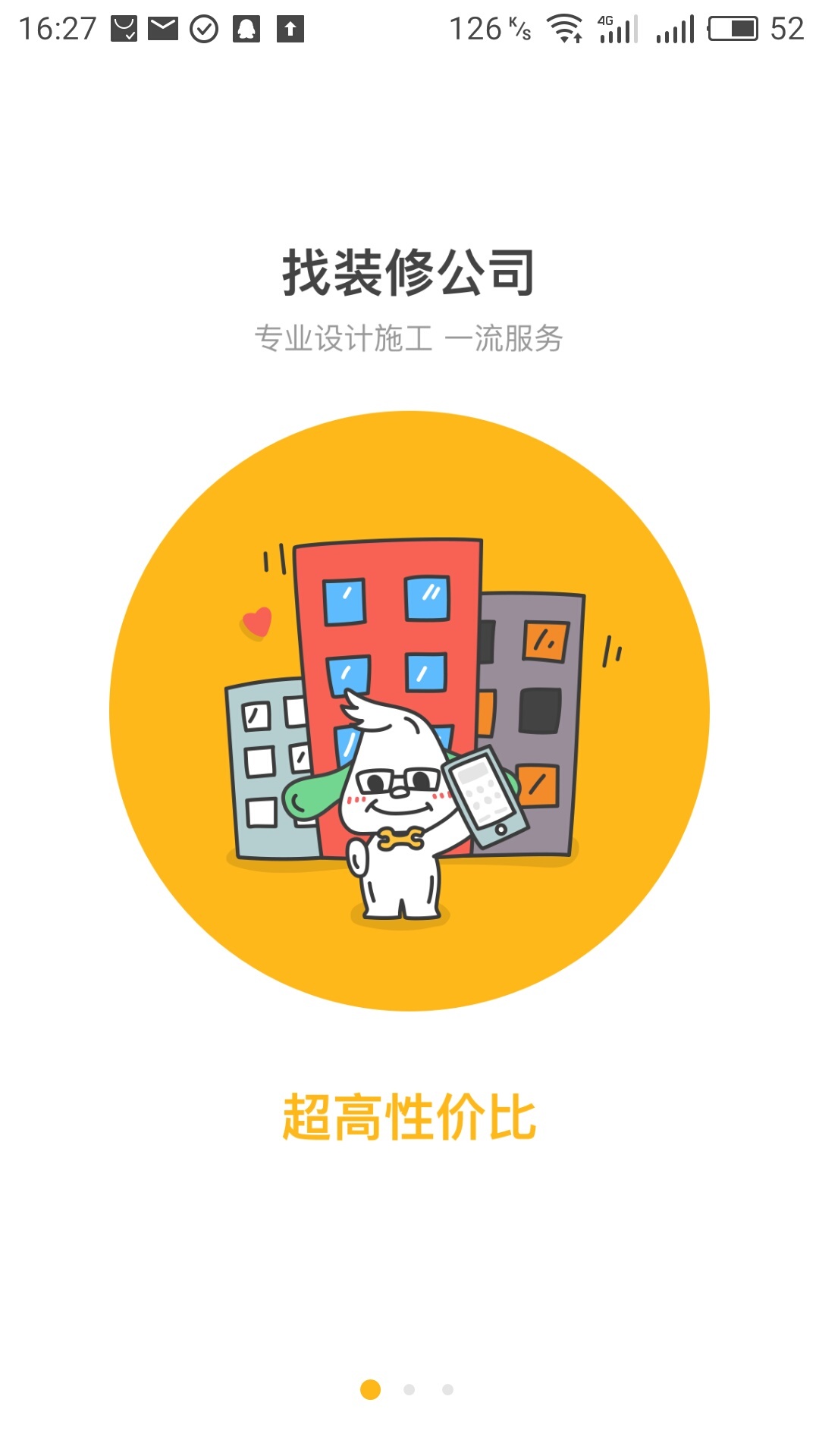Viewport: 819px width, 1456px height.
Task: Jump to the second onboarding page dot
Action: 409,1389
